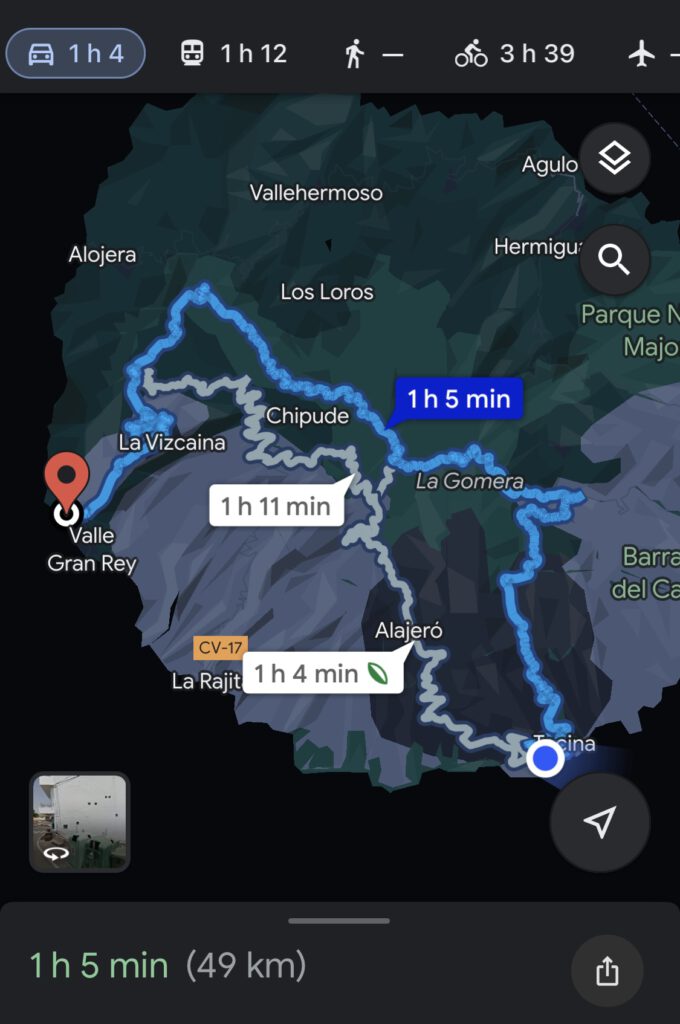Select the 1 h 11 min alternative route
This screenshot has height=1024, width=680.
[x=276, y=506]
